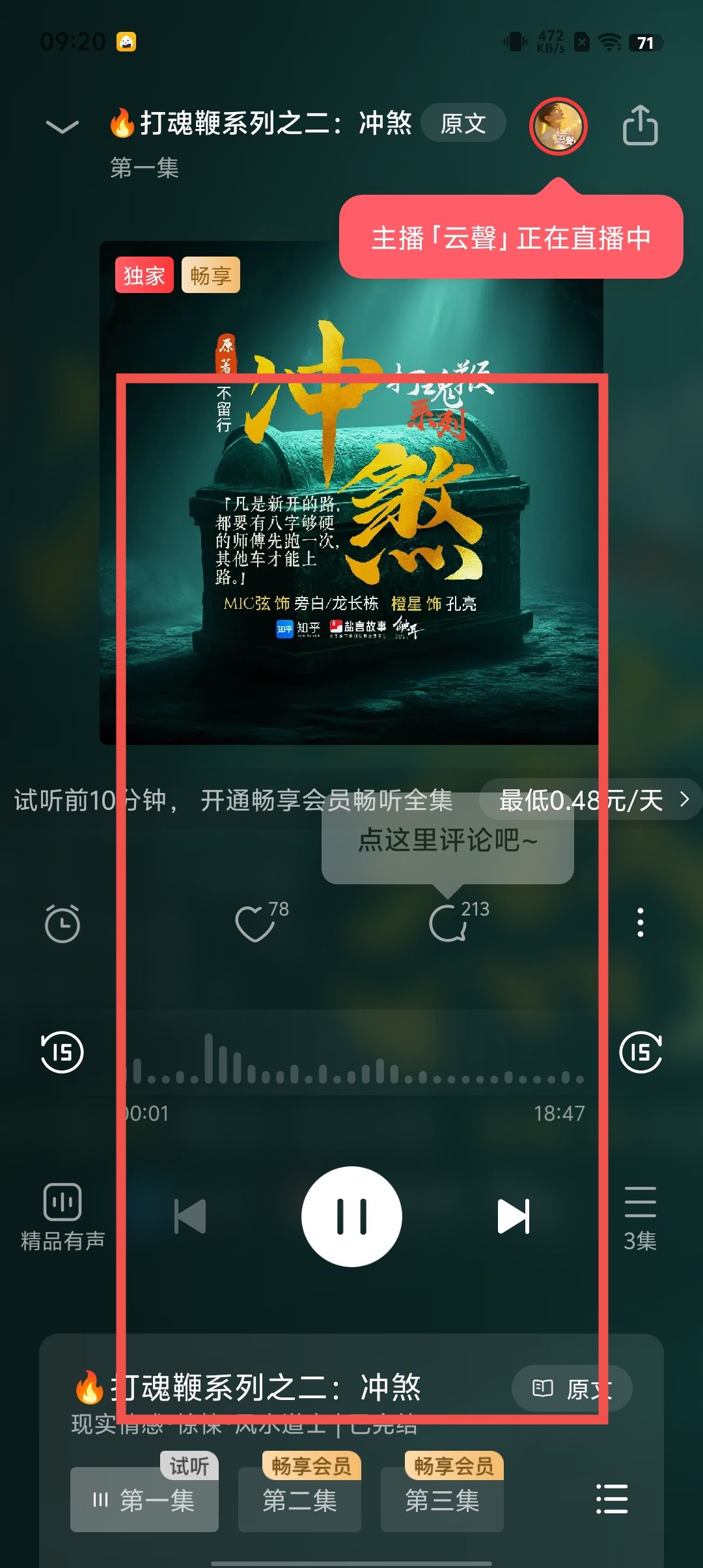Set a sleep timer with the clock icon
Image resolution: width=703 pixels, height=1568 pixels.
tap(62, 923)
